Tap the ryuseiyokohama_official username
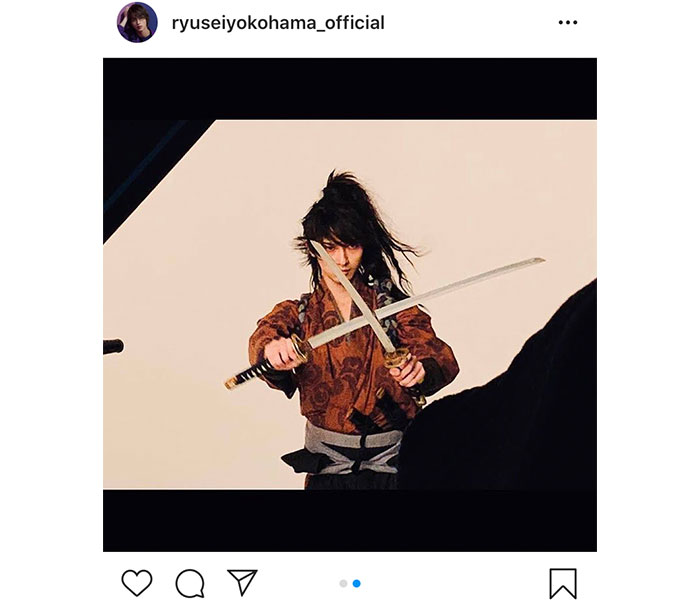 (x=278, y=22)
